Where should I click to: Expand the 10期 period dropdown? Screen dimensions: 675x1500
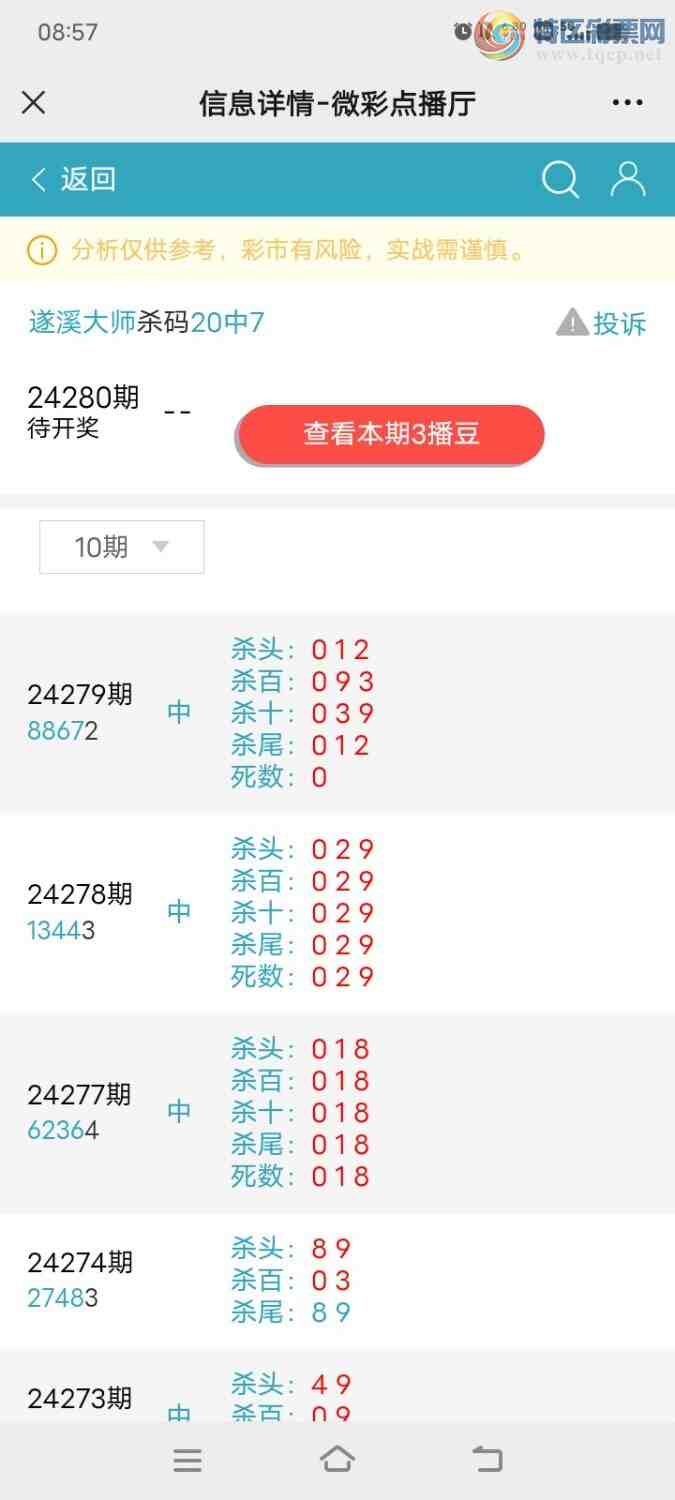pyautogui.click(x=122, y=547)
